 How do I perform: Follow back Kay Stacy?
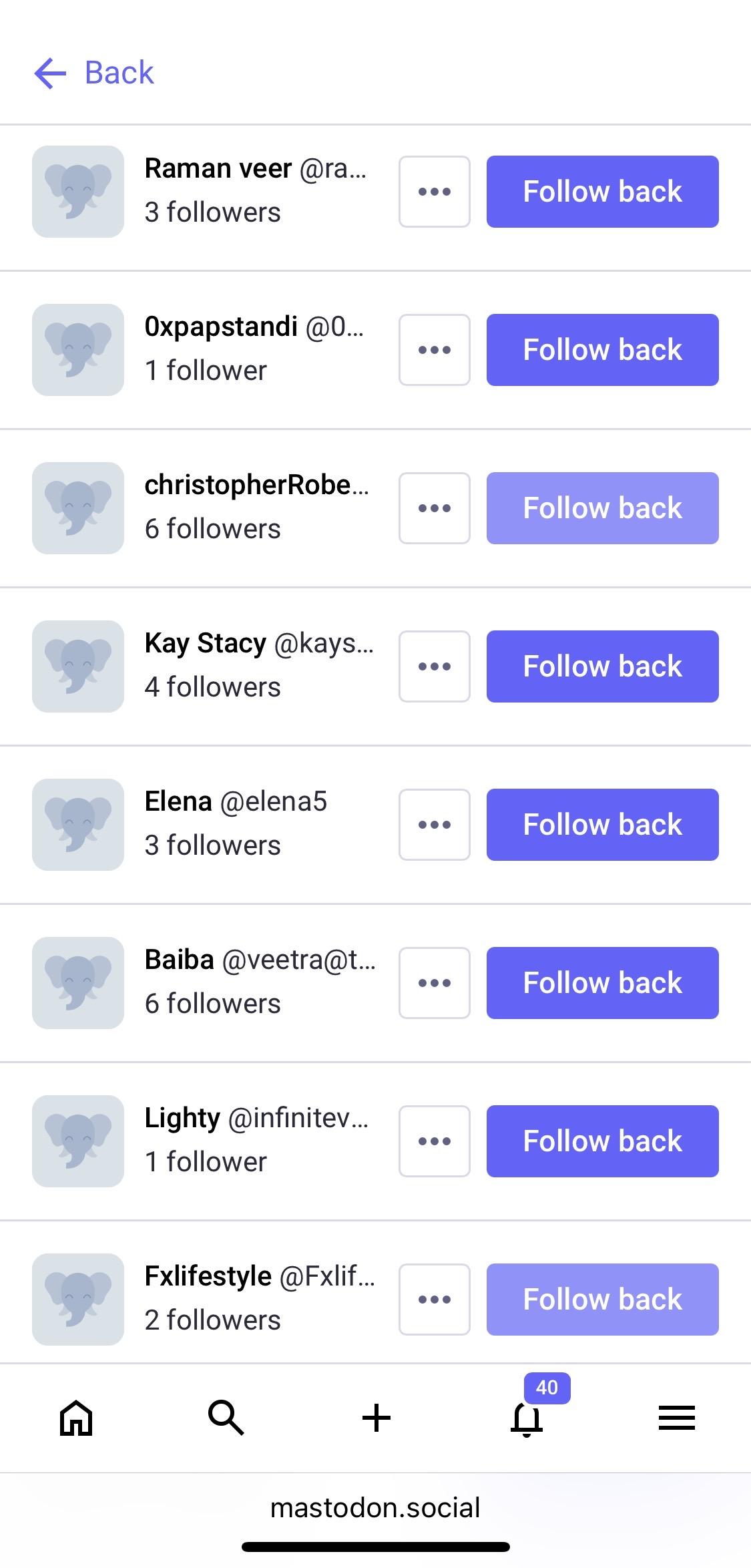pos(602,666)
